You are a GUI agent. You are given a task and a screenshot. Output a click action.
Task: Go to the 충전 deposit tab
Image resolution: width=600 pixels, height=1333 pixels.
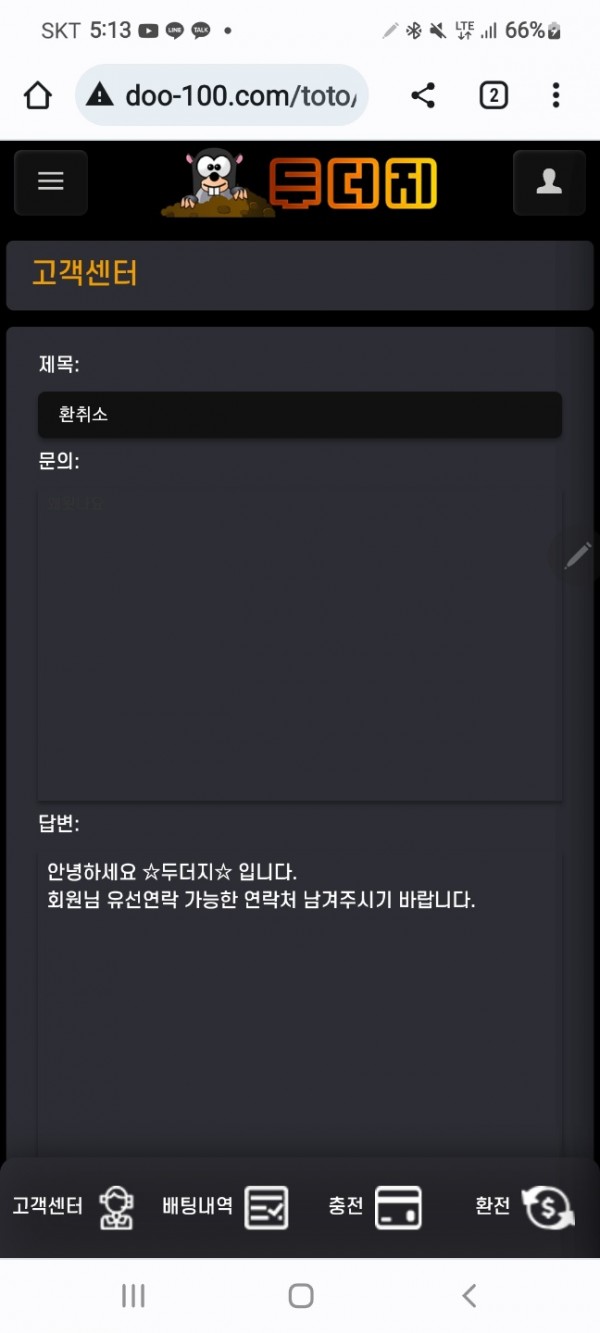coord(375,1206)
